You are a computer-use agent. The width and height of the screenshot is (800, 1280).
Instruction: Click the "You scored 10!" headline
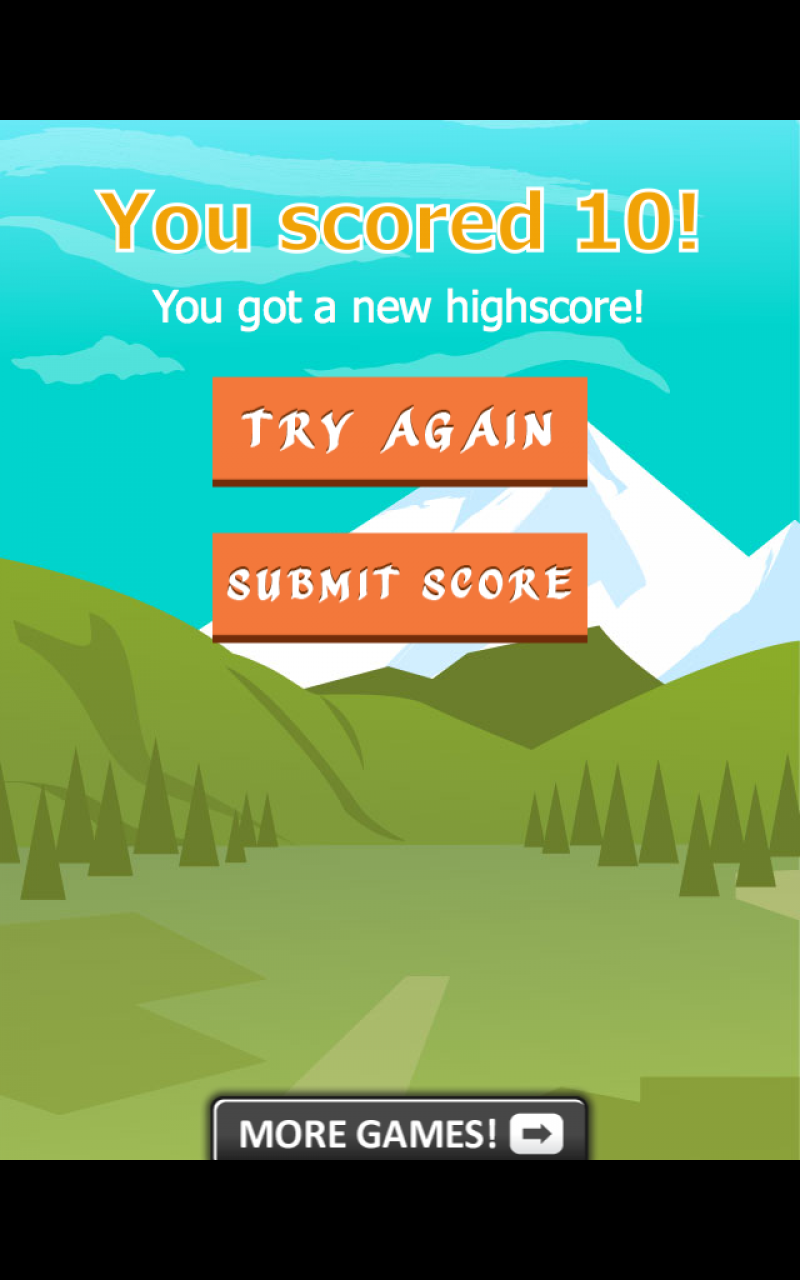[x=400, y=220]
